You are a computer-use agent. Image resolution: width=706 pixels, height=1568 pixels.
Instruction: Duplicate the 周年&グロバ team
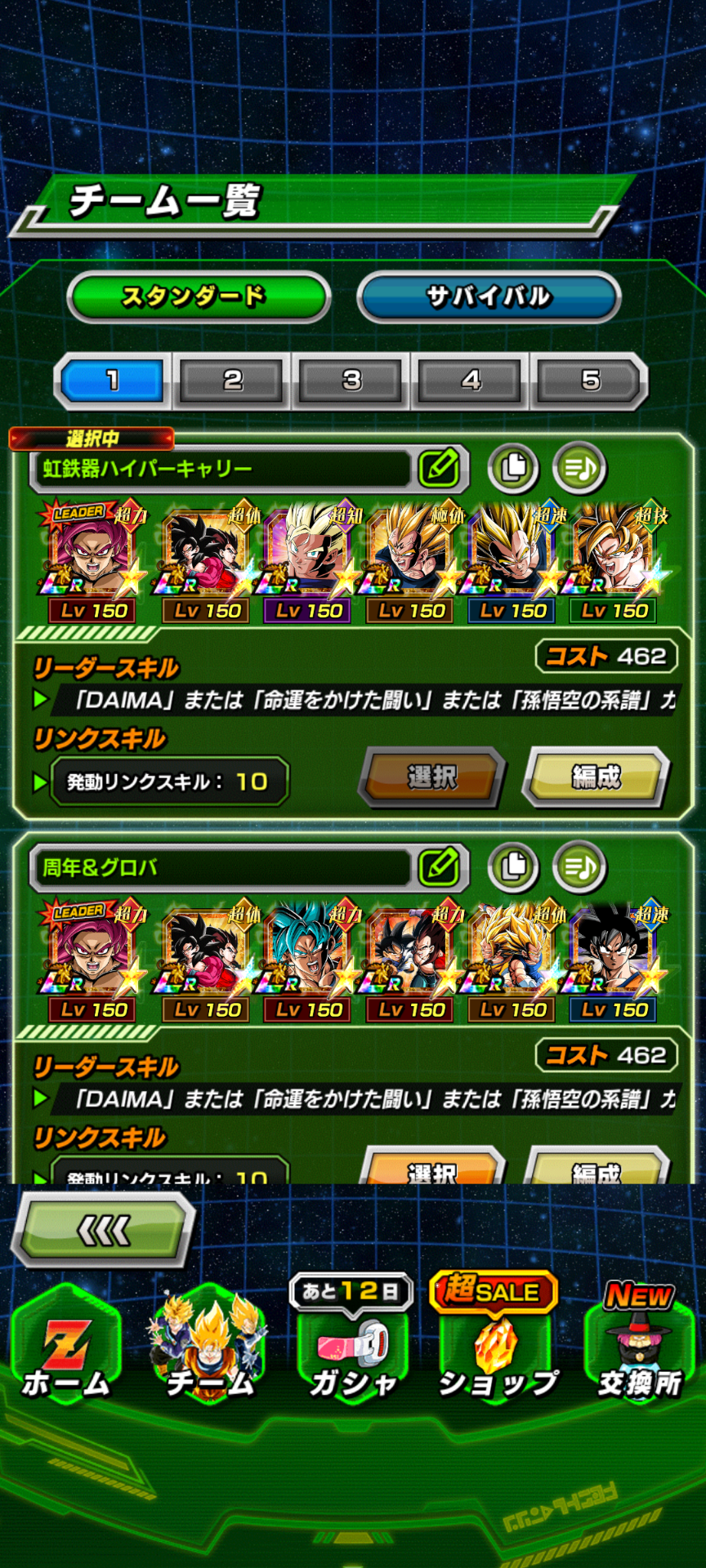point(513,867)
